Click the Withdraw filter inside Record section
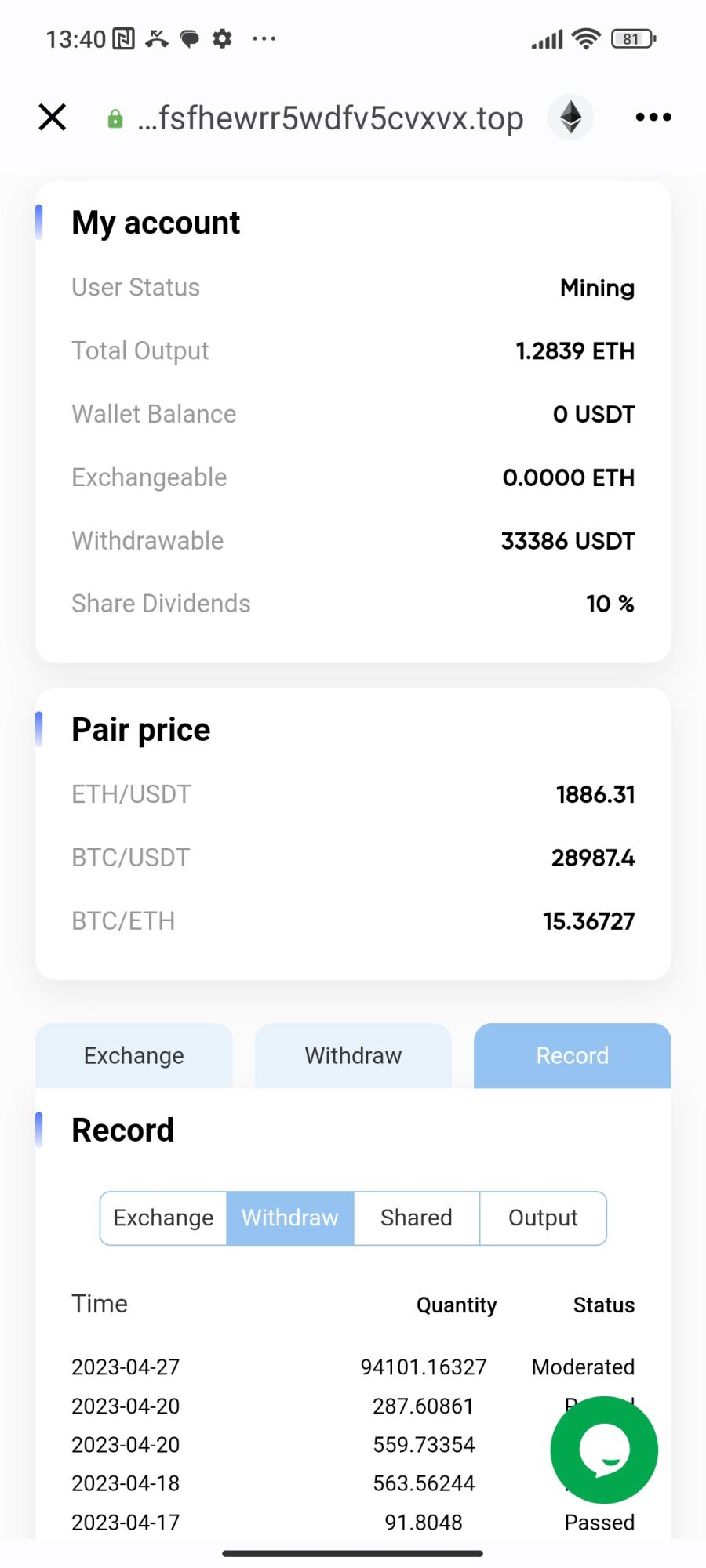This screenshot has height=1568, width=706. (289, 1218)
